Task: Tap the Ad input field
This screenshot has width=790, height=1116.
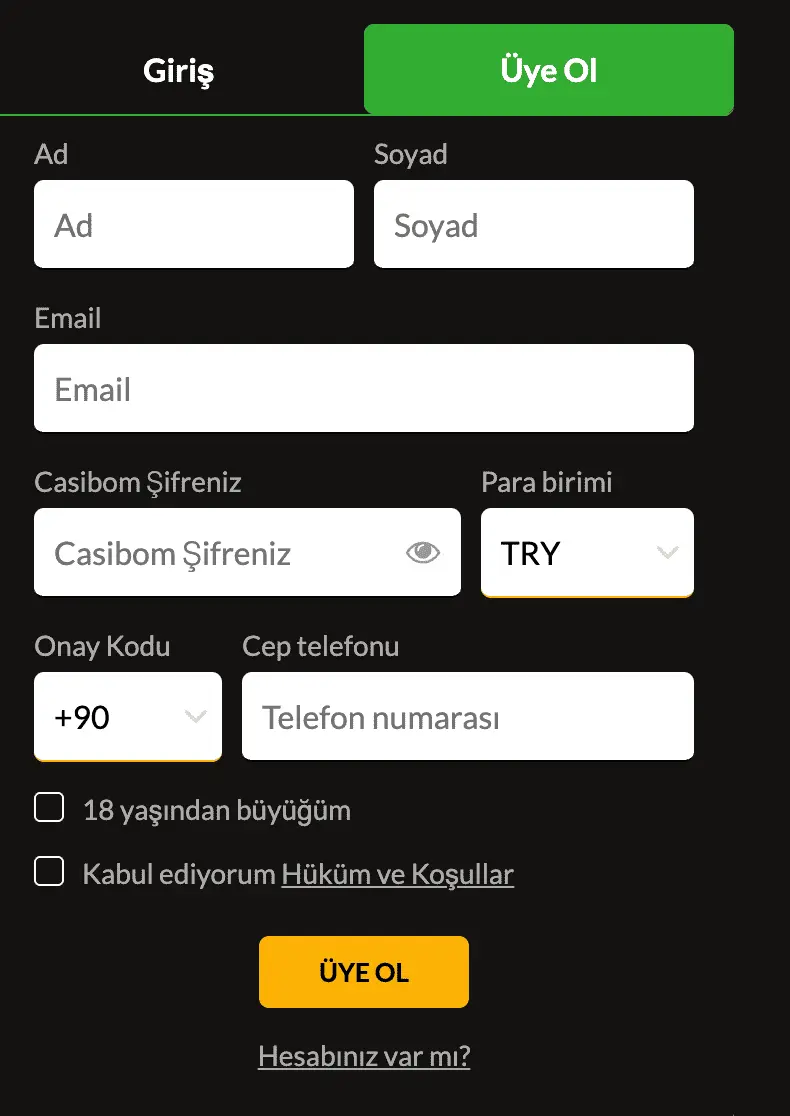Action: pyautogui.click(x=194, y=225)
